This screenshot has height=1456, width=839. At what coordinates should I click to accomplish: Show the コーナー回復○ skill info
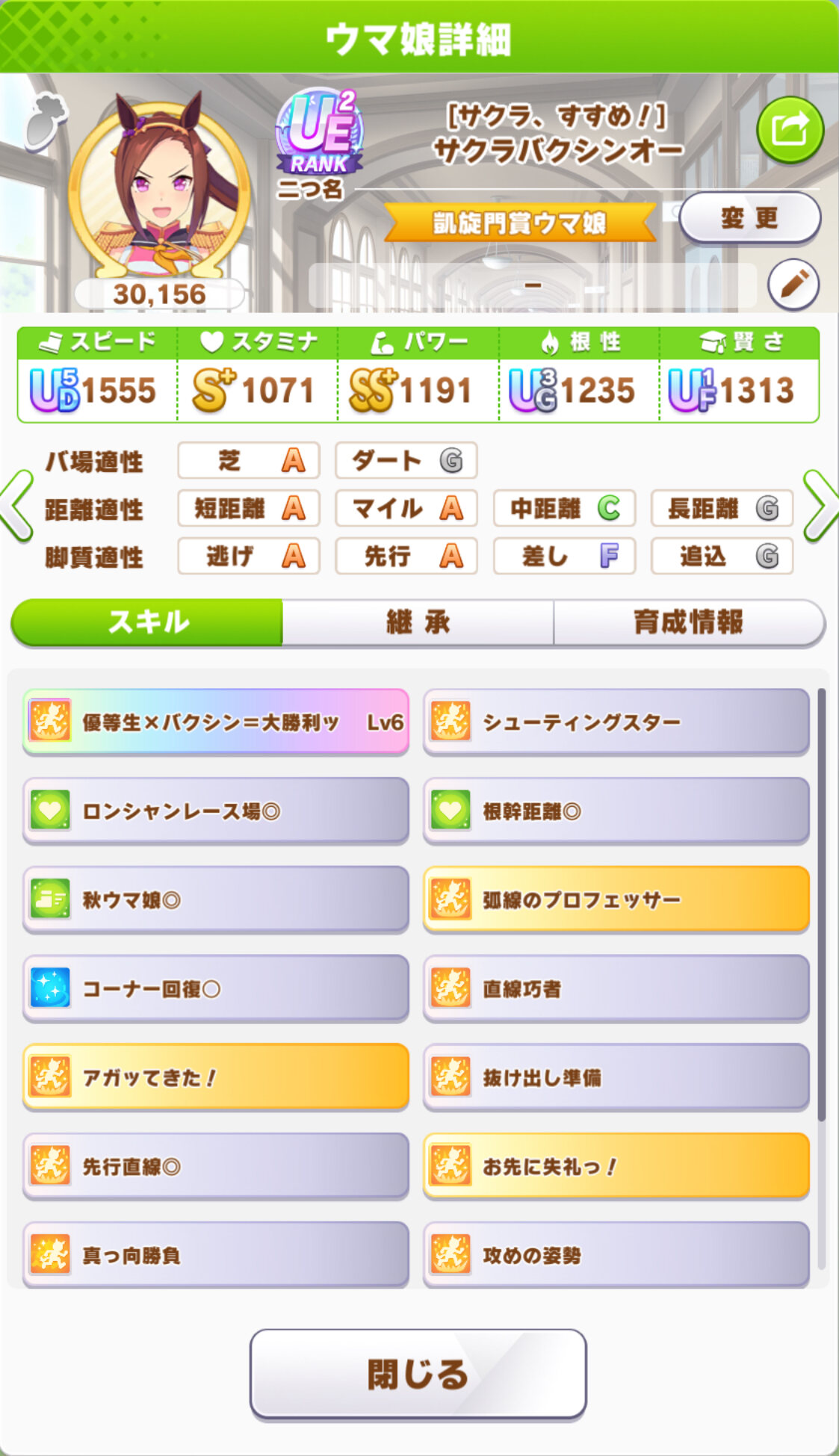[216, 988]
